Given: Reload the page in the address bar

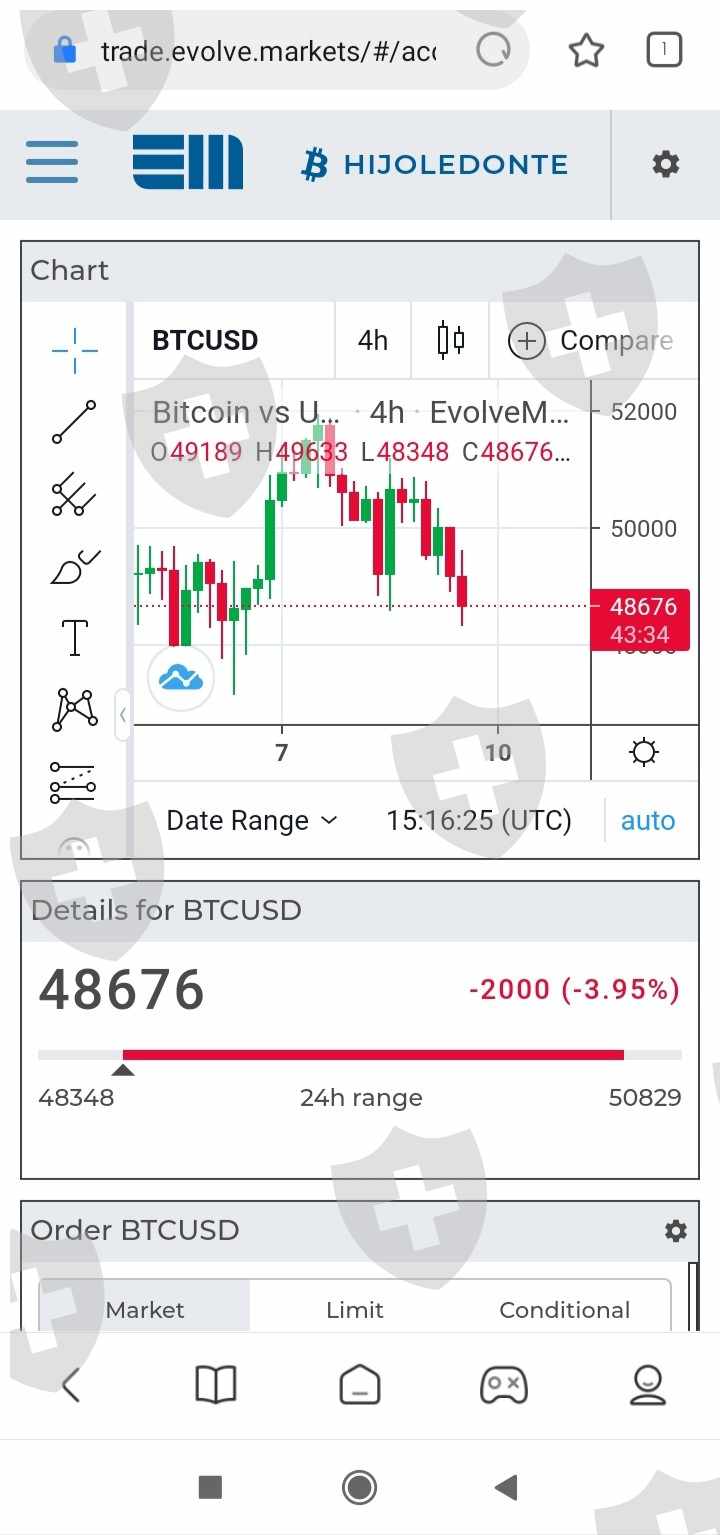Looking at the screenshot, I should [x=493, y=50].
